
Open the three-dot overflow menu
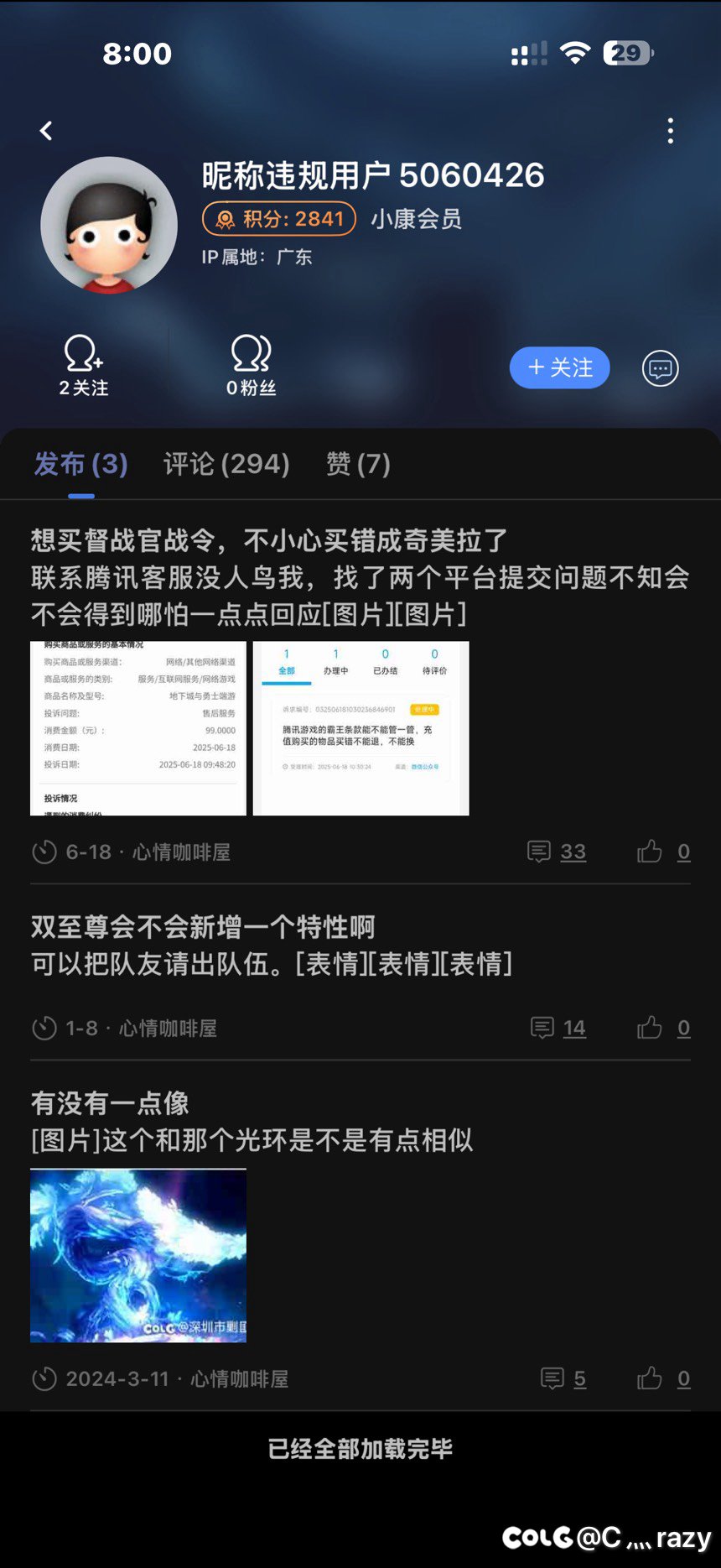point(670,131)
